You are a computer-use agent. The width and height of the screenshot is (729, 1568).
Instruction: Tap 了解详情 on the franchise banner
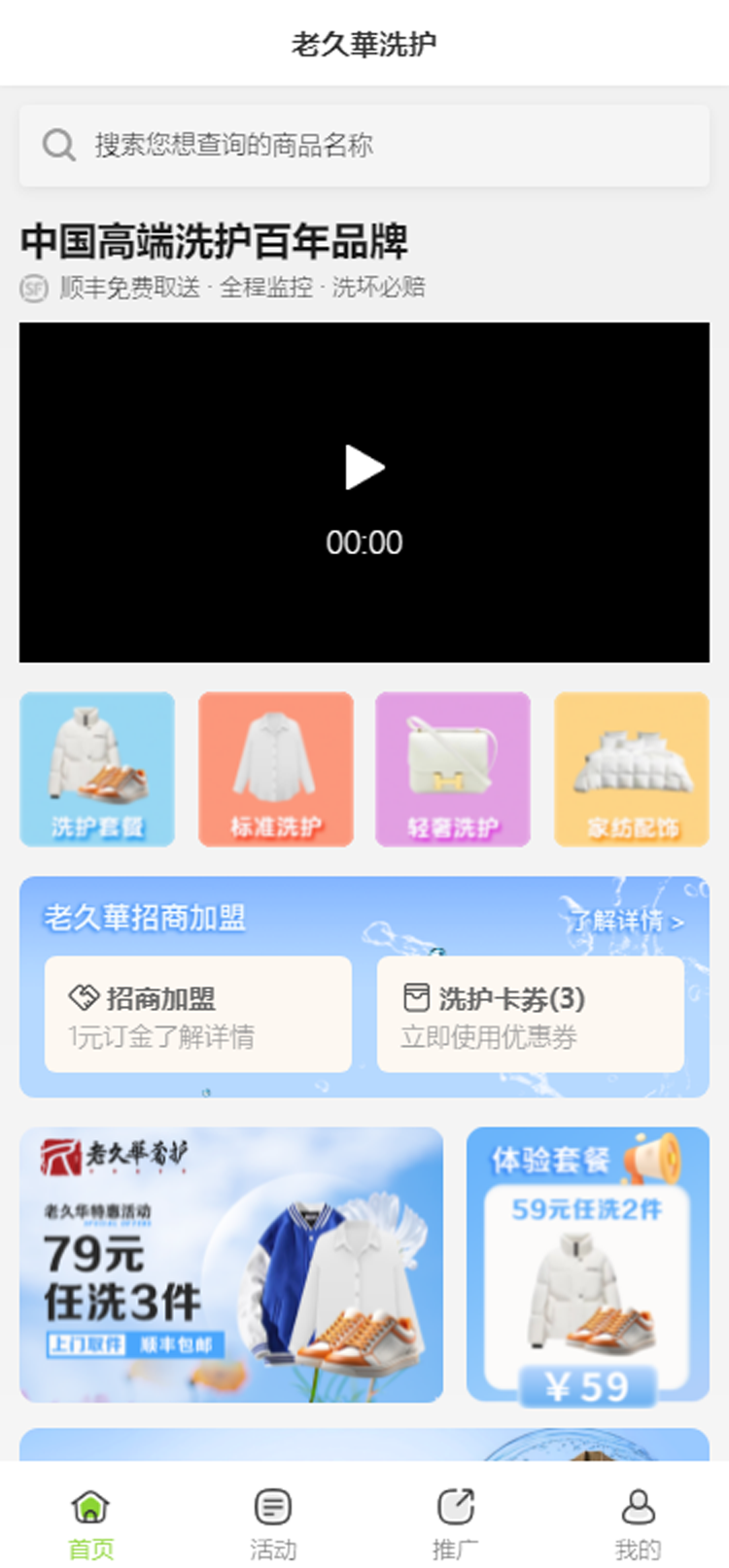(x=627, y=920)
